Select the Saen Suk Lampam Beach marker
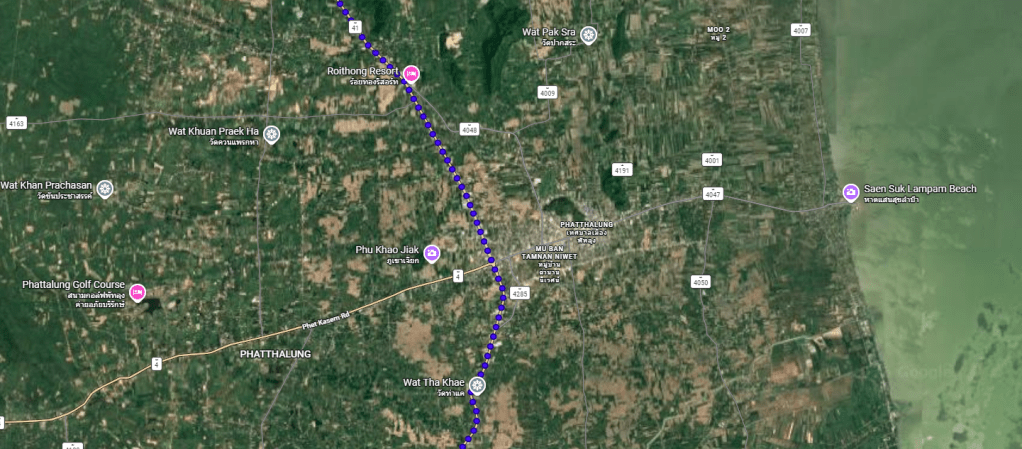Viewport: 1022px width, 449px height. (850, 192)
